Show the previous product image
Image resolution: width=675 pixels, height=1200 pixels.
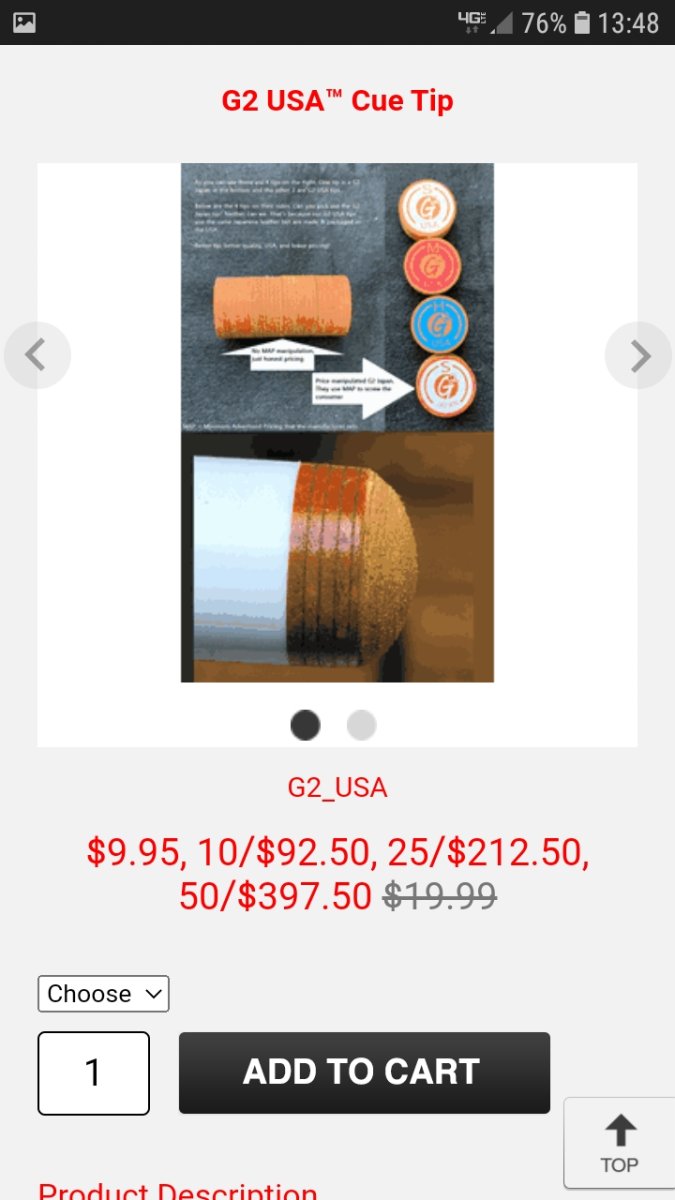pos(37,355)
